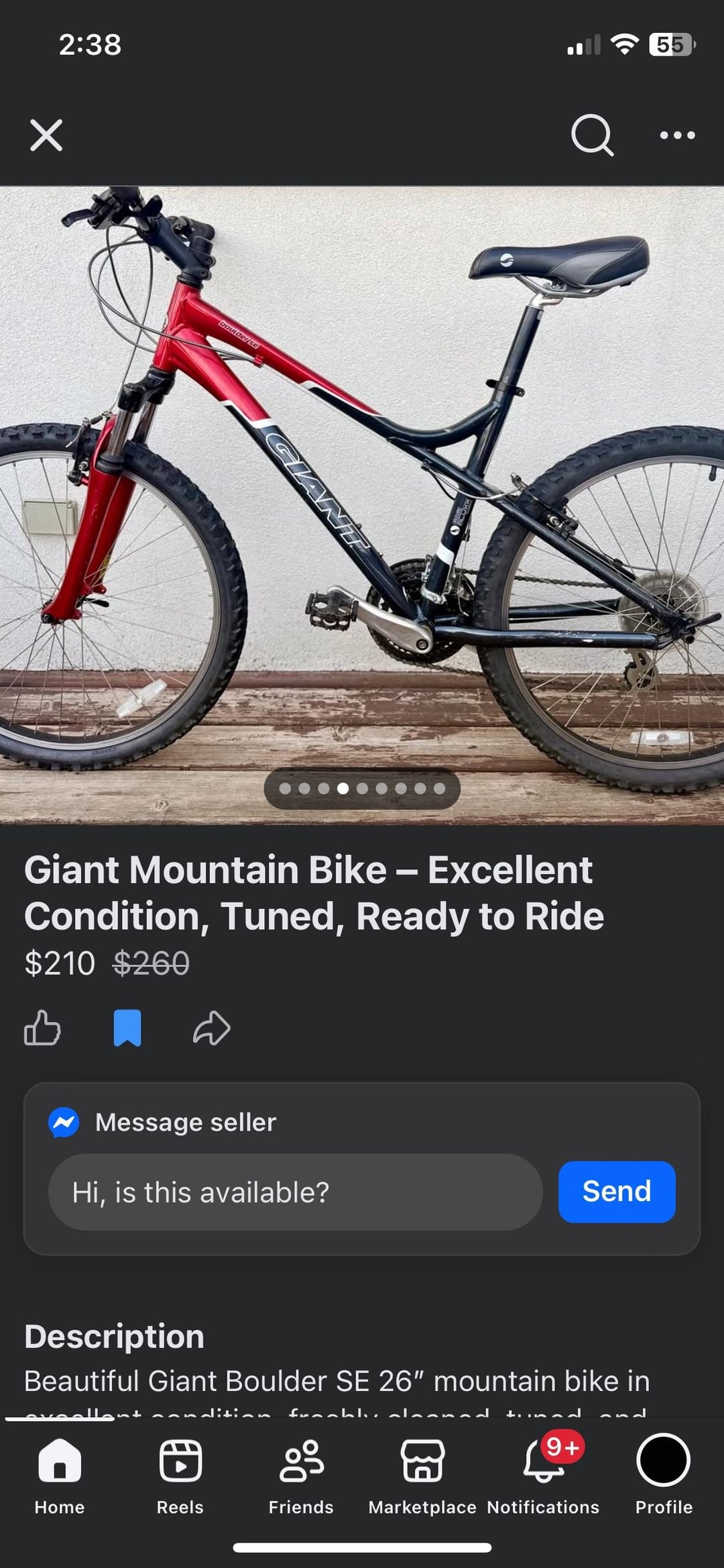Open the Giant bike photo full screen
724x1568 pixels.
(x=362, y=505)
